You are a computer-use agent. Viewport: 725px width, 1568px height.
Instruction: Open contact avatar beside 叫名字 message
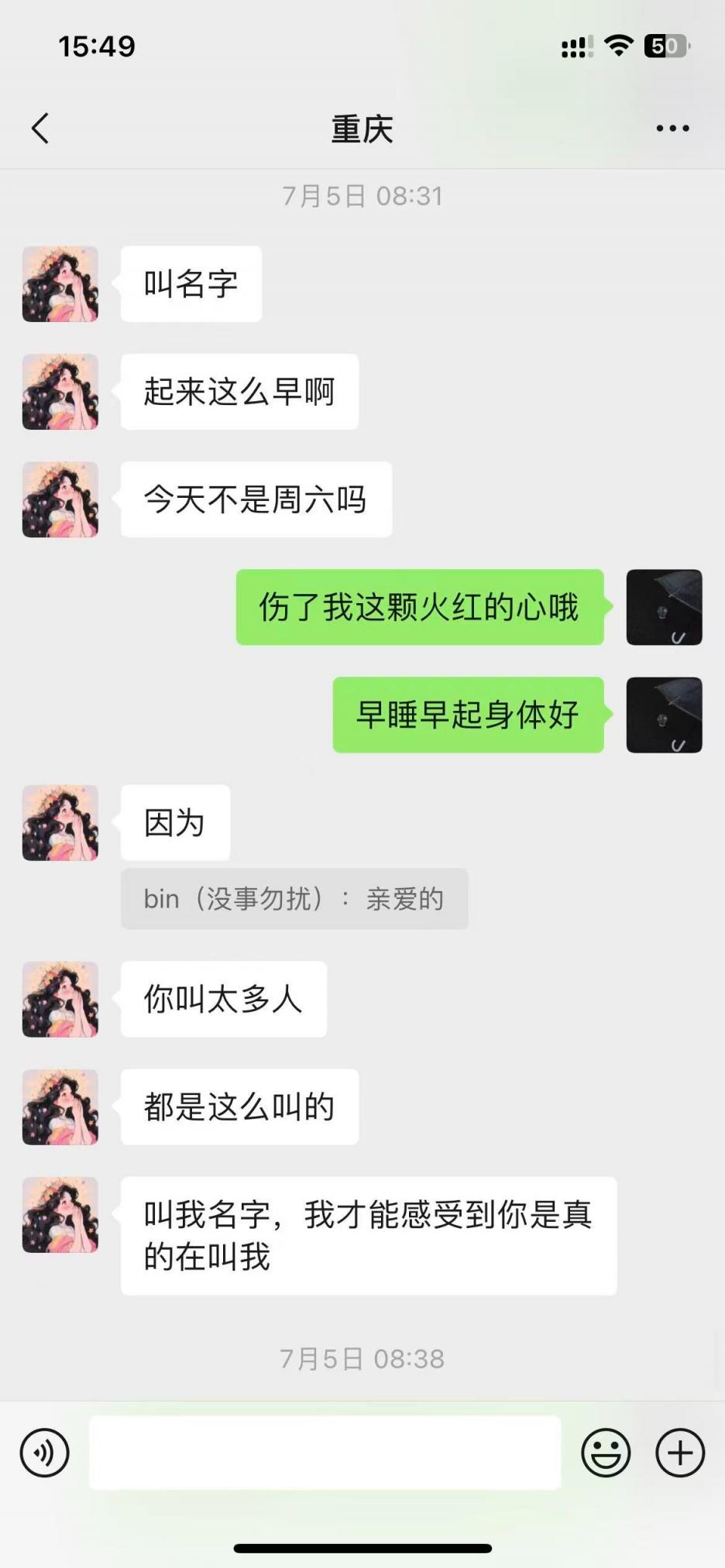pos(60,284)
